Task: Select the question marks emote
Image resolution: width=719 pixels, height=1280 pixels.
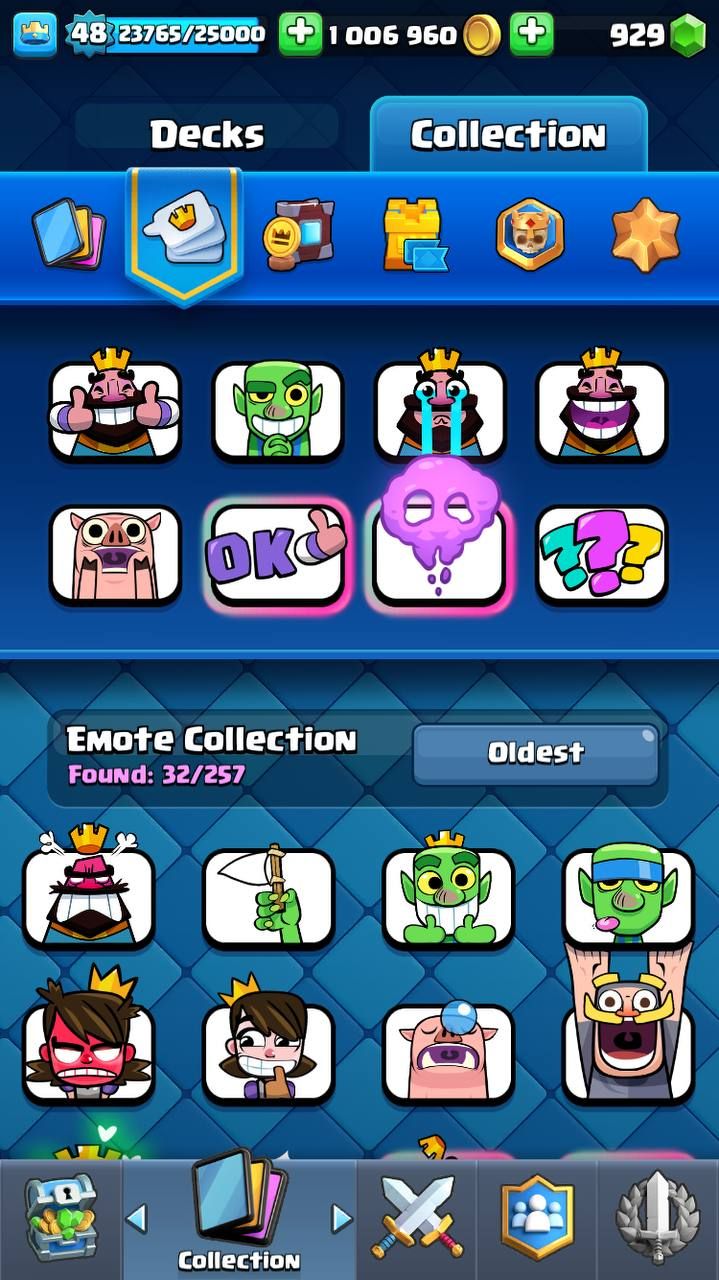Action: pos(601,553)
